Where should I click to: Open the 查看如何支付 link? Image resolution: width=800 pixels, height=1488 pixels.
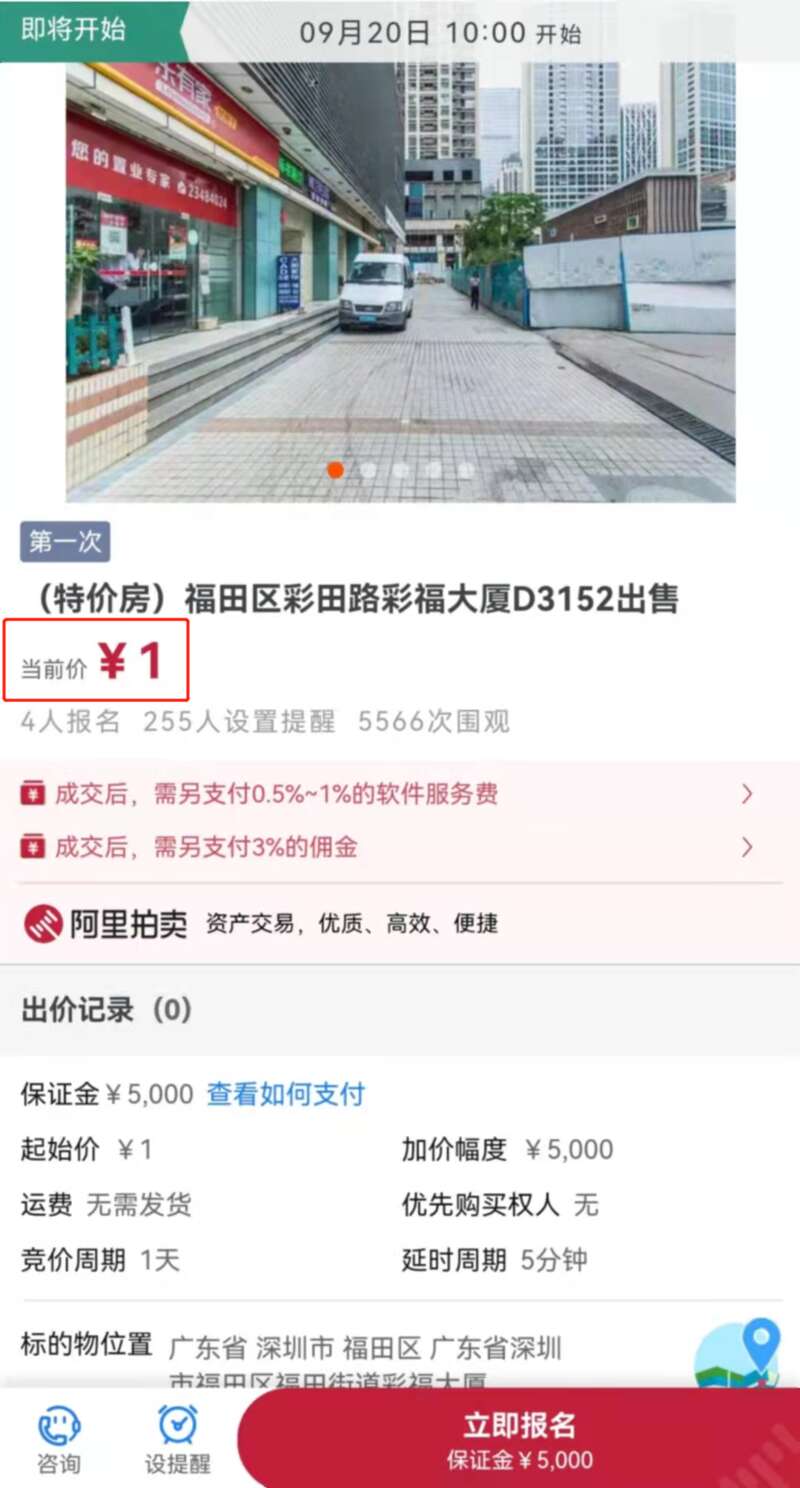(285, 1094)
